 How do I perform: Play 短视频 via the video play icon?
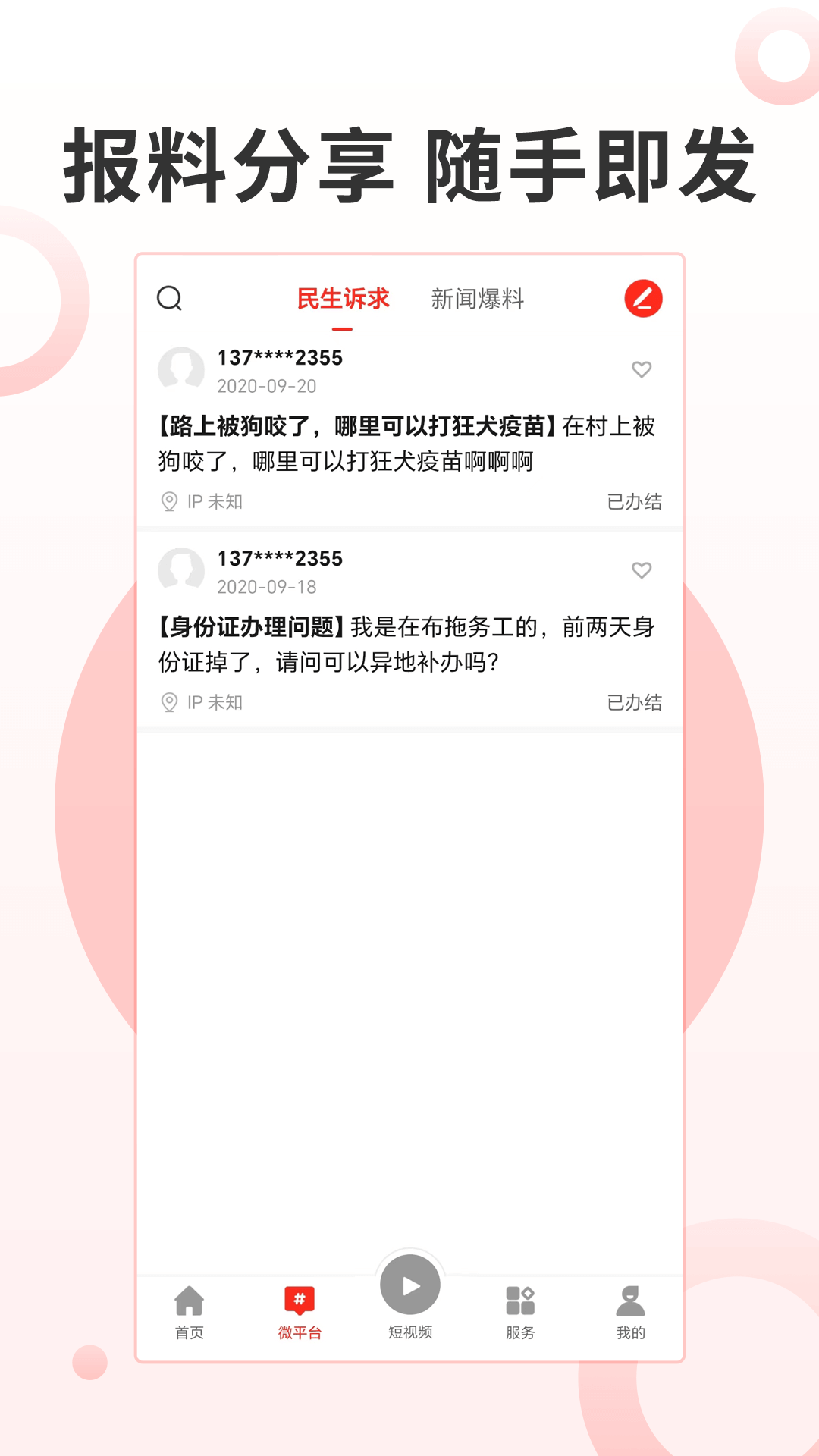point(409,1284)
